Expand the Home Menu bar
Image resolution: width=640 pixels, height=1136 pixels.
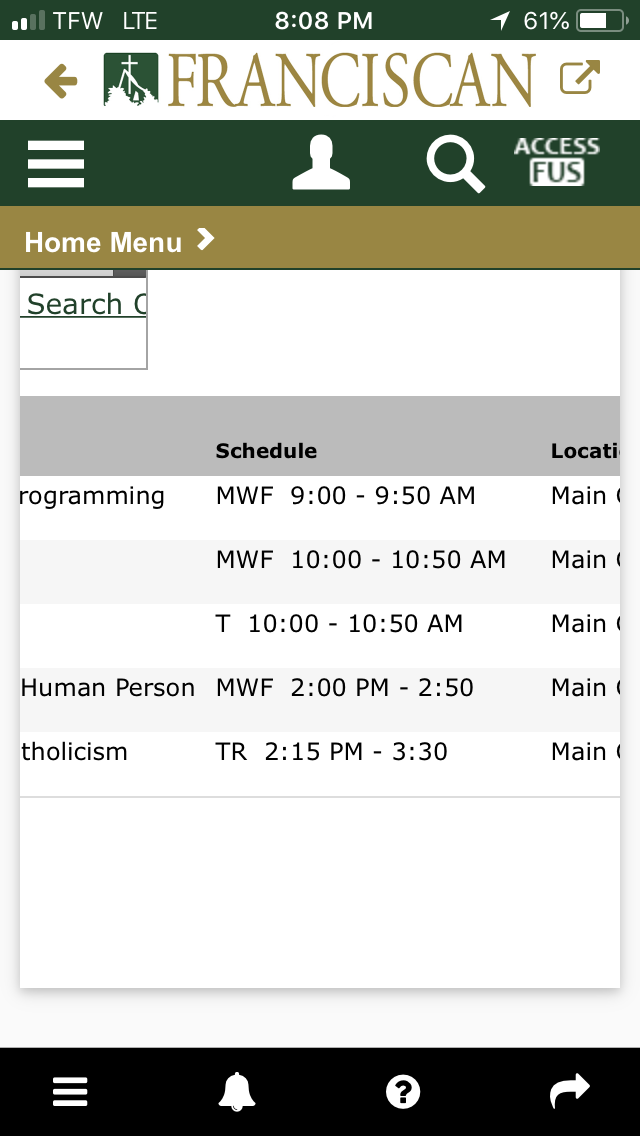[x=119, y=241]
